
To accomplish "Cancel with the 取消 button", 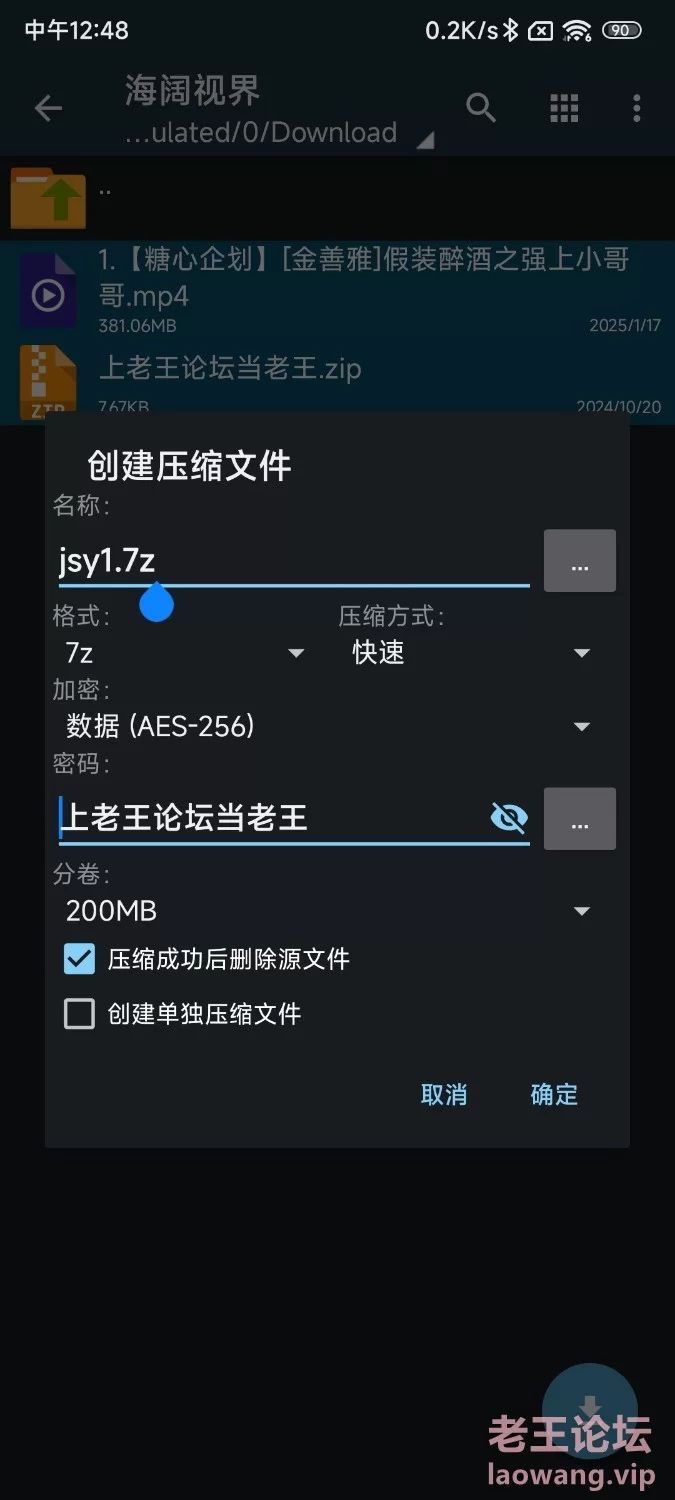I will click(x=444, y=1094).
